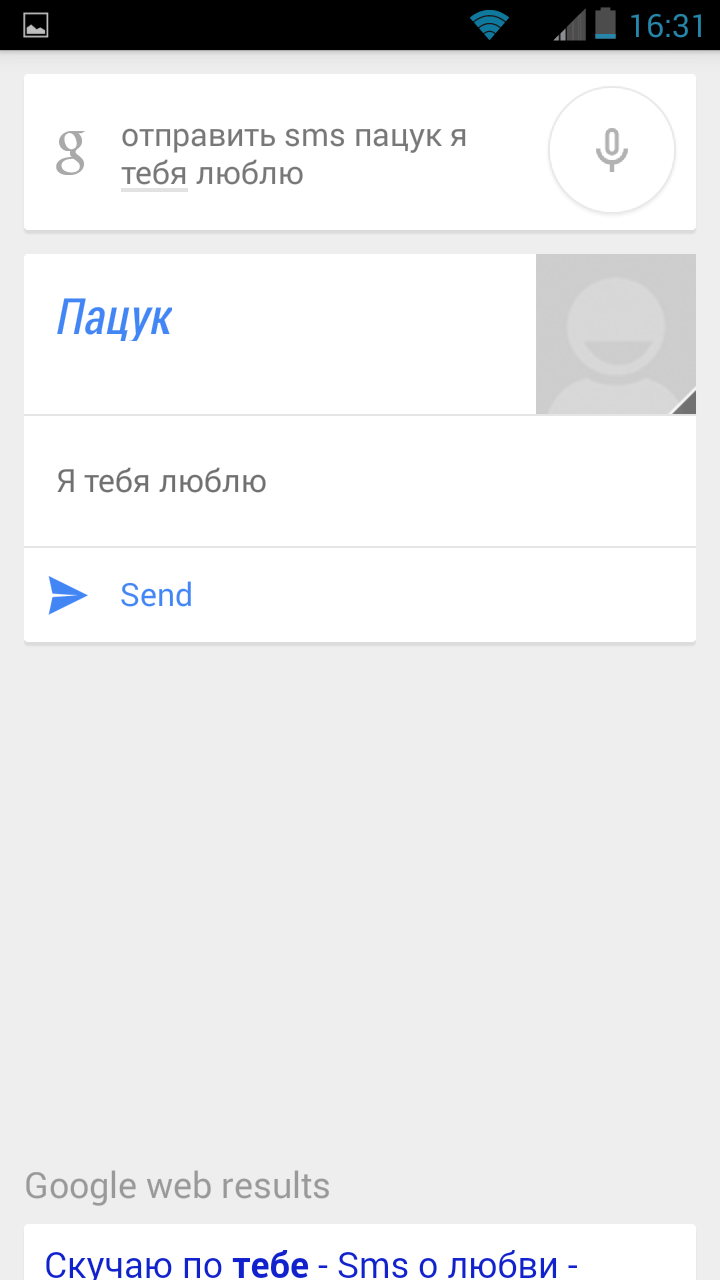Open the web result Скучаю по тебе
The height and width of the screenshot is (1280, 720).
[311, 1264]
